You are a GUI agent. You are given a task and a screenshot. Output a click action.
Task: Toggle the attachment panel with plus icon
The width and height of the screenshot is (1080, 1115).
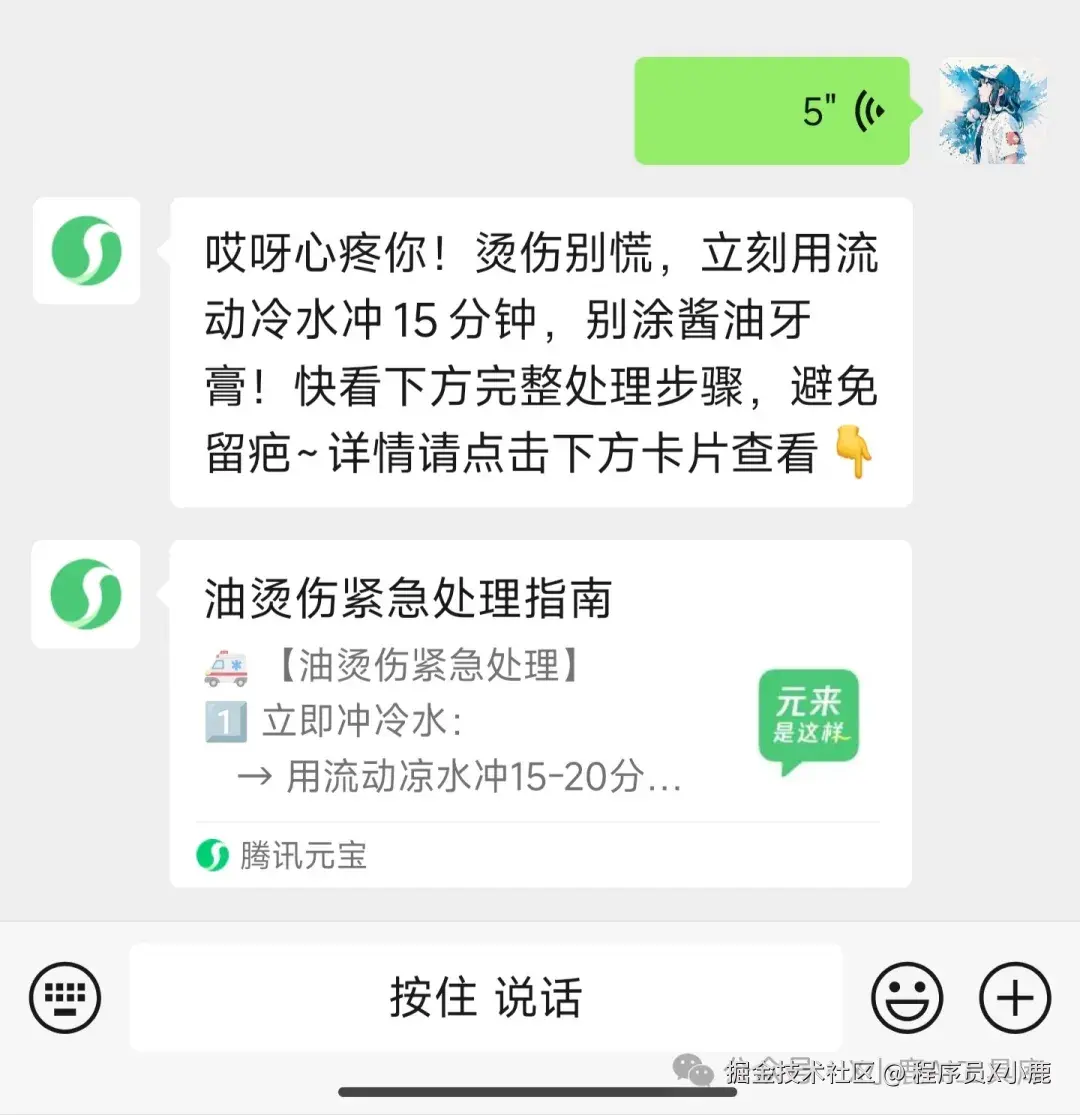tap(1016, 997)
